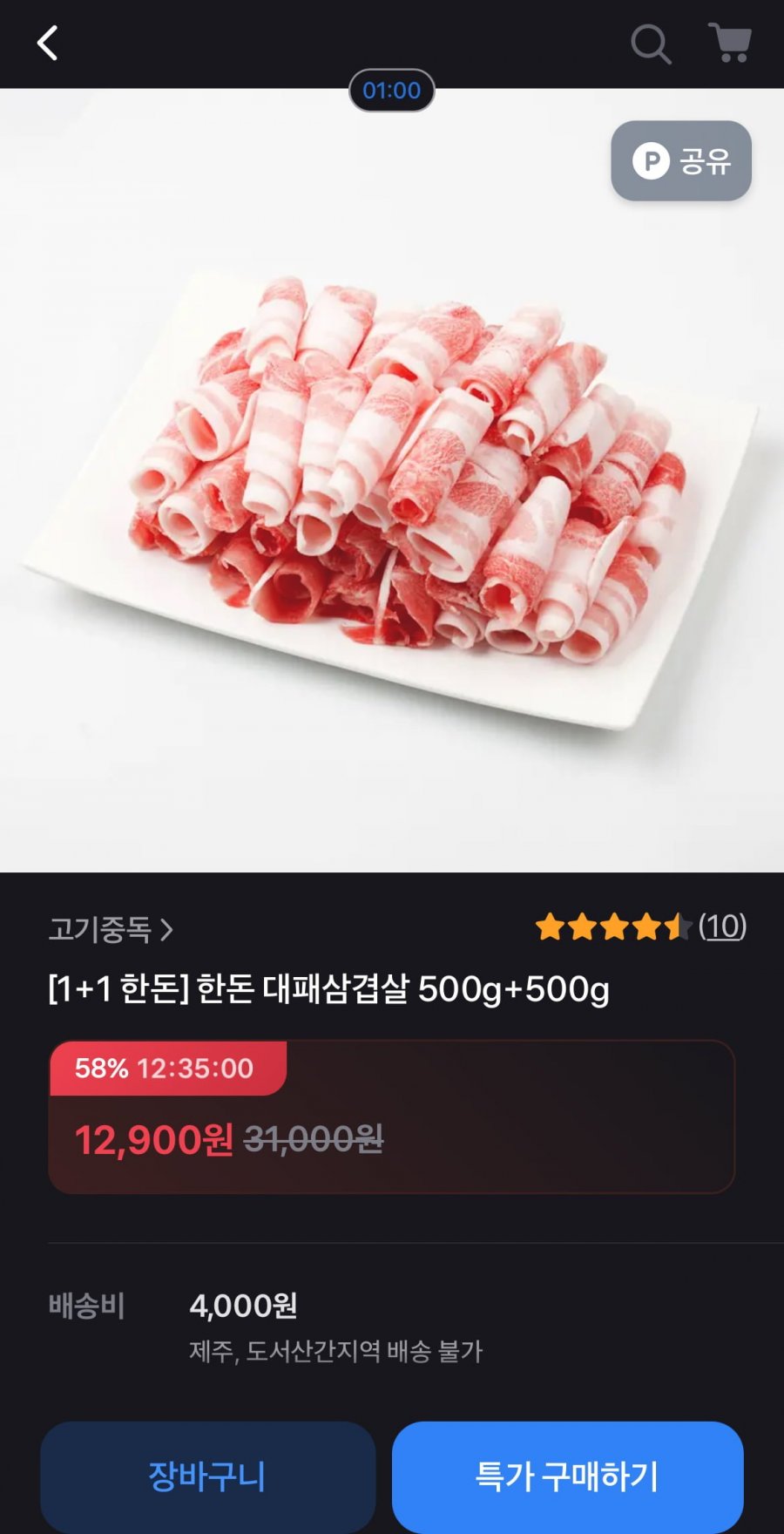The width and height of the screenshot is (784, 1534).
Task: Tap the 공유 share button
Action: pos(681,161)
